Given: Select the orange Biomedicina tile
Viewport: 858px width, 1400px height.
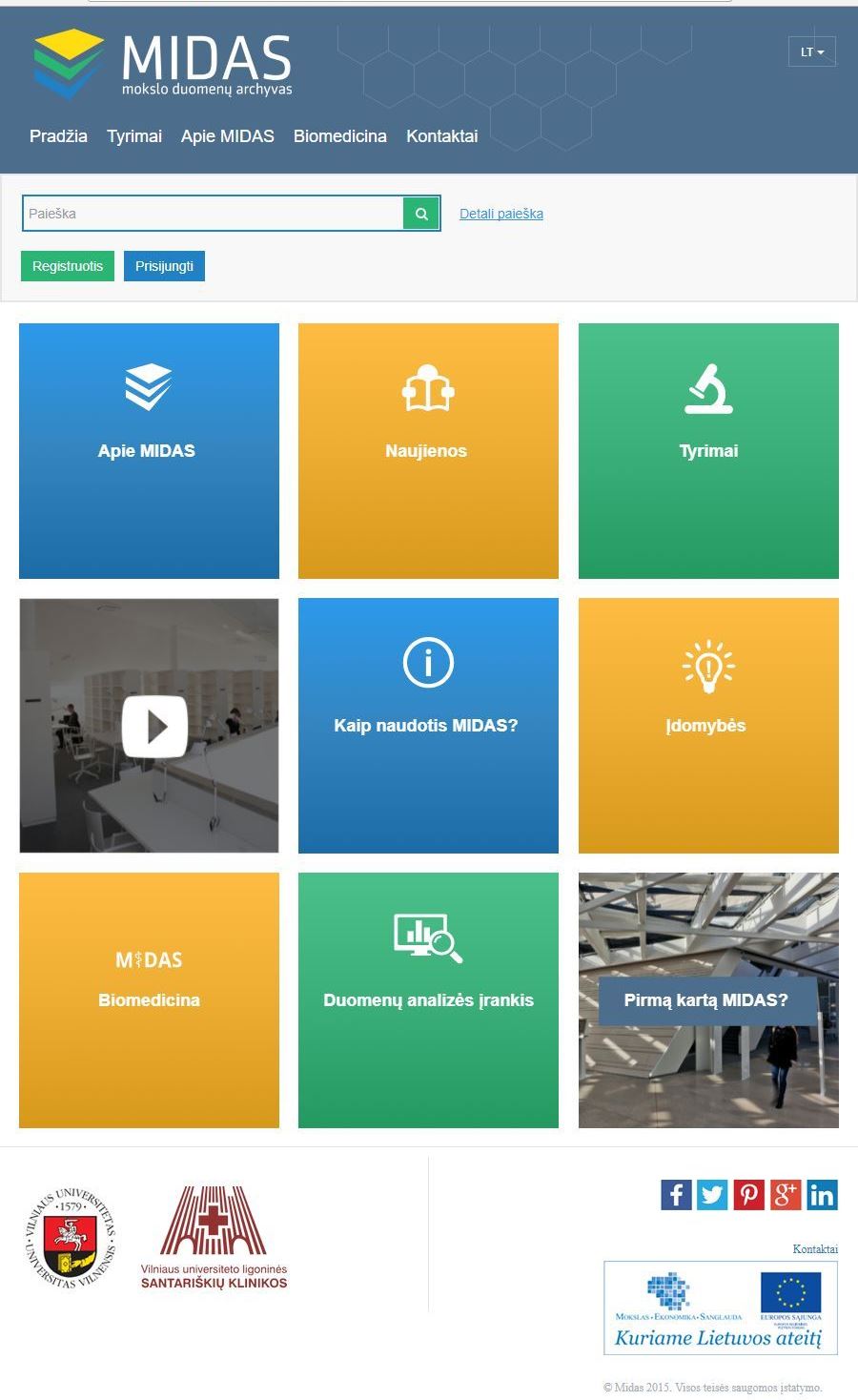Looking at the screenshot, I should pyautogui.click(x=149, y=999).
